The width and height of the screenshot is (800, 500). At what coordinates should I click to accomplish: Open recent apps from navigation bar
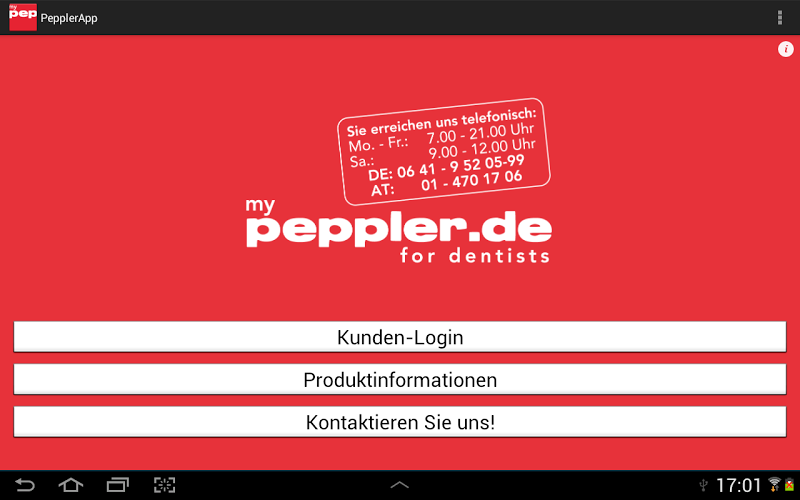click(118, 485)
